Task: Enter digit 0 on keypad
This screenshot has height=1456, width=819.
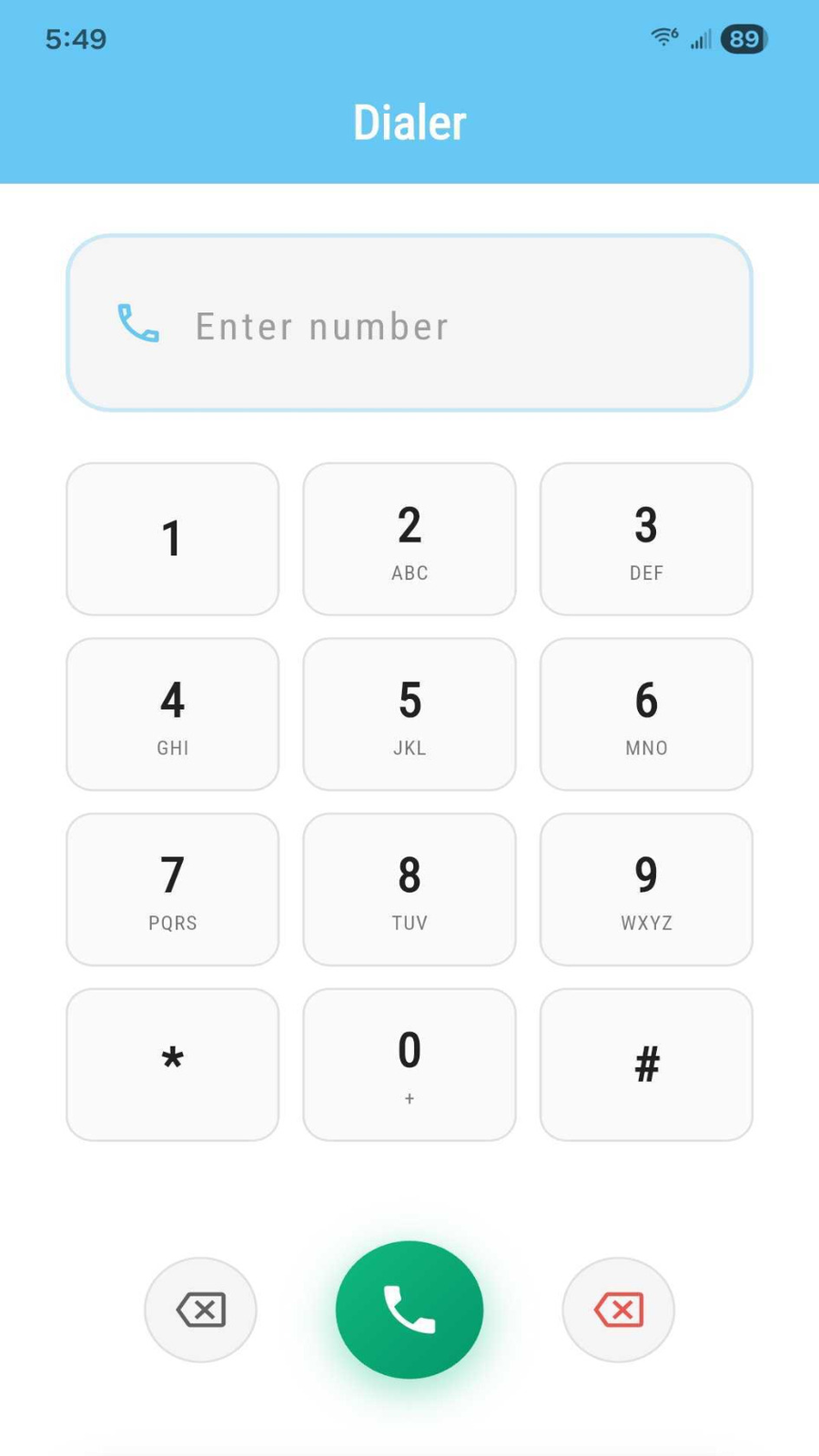Action: (409, 1065)
